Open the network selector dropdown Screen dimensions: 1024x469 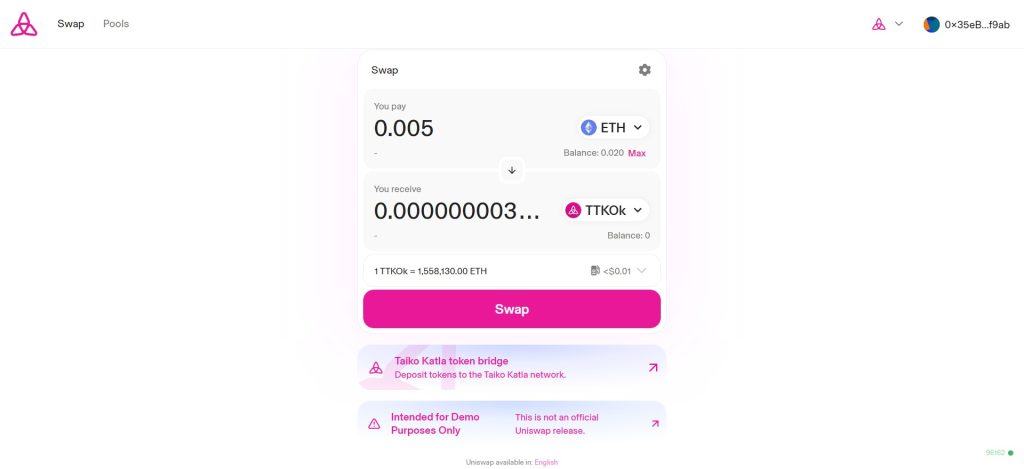point(887,24)
